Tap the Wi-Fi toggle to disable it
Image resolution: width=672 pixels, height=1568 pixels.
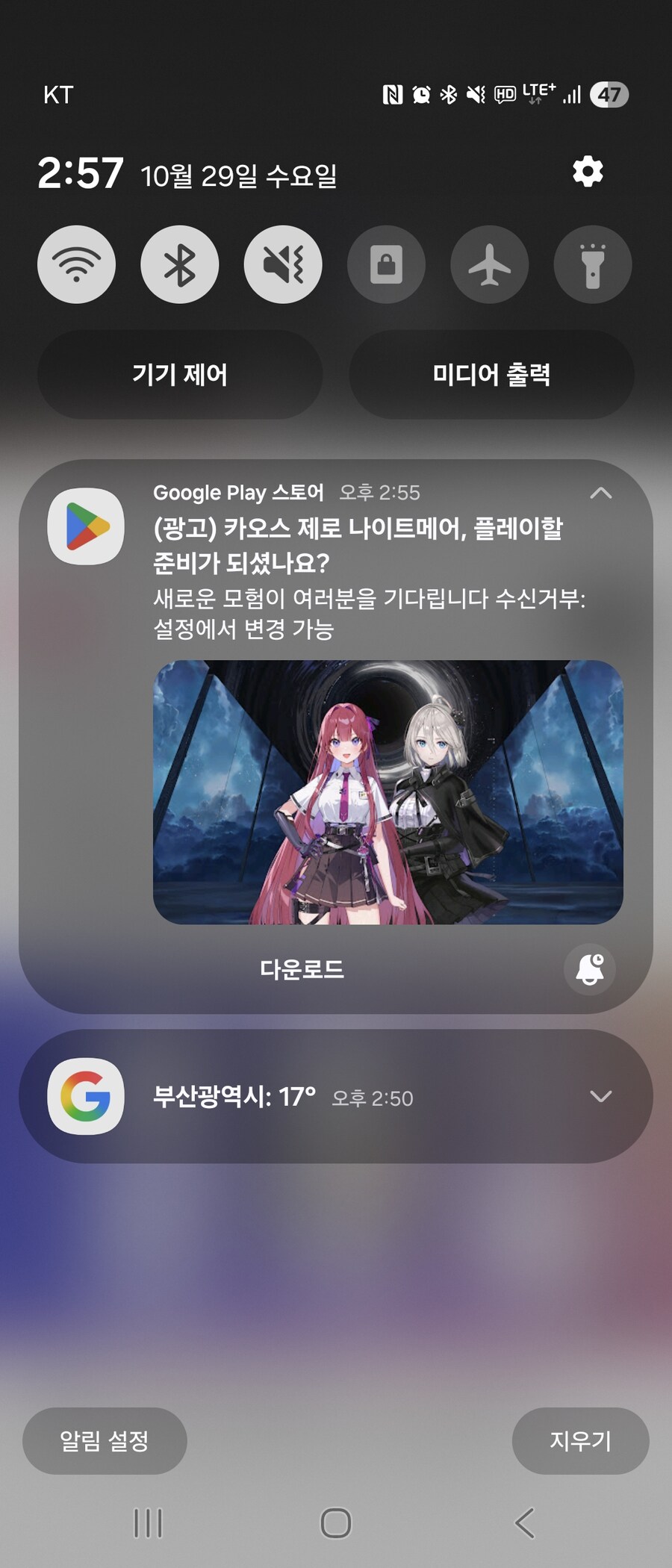coord(75,265)
